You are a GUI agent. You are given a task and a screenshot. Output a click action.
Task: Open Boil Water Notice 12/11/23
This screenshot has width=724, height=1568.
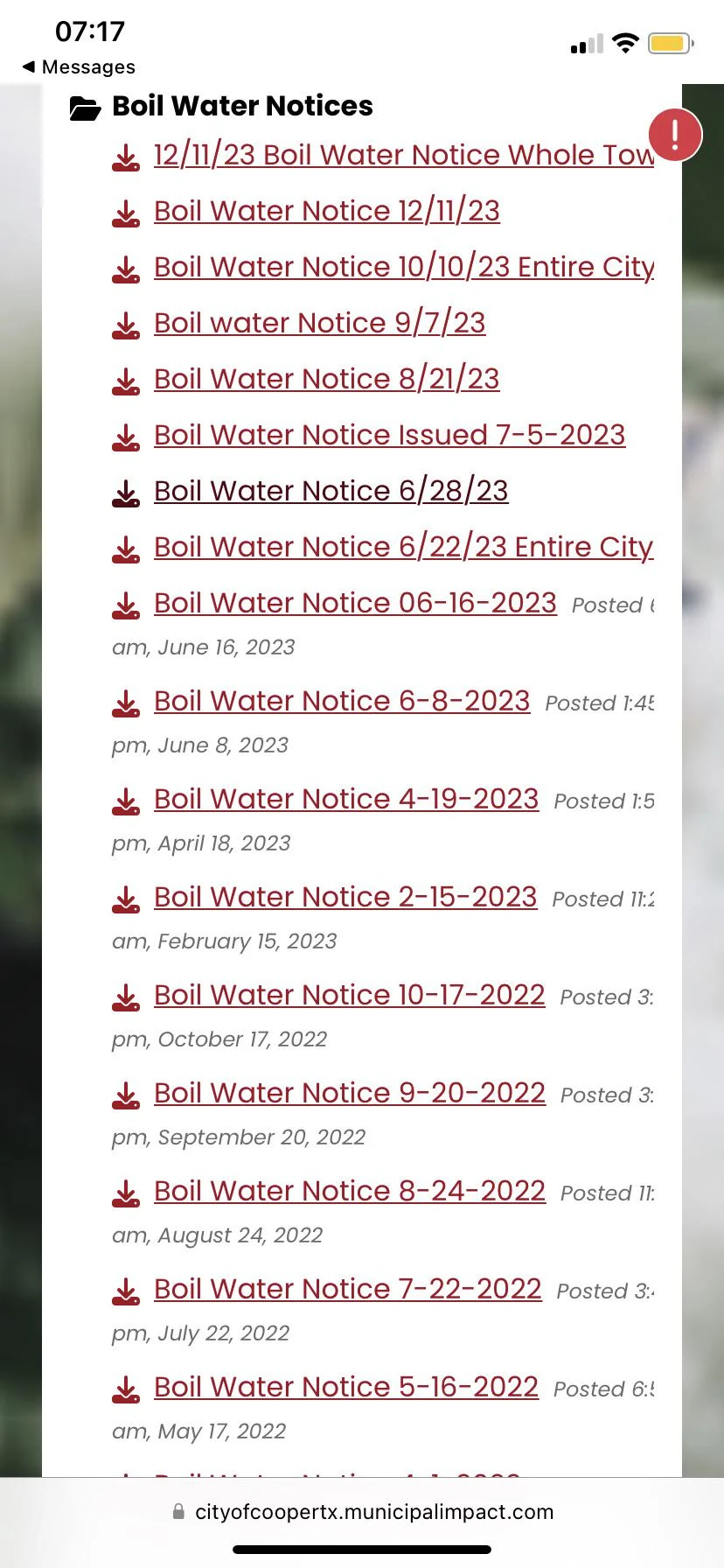326,210
